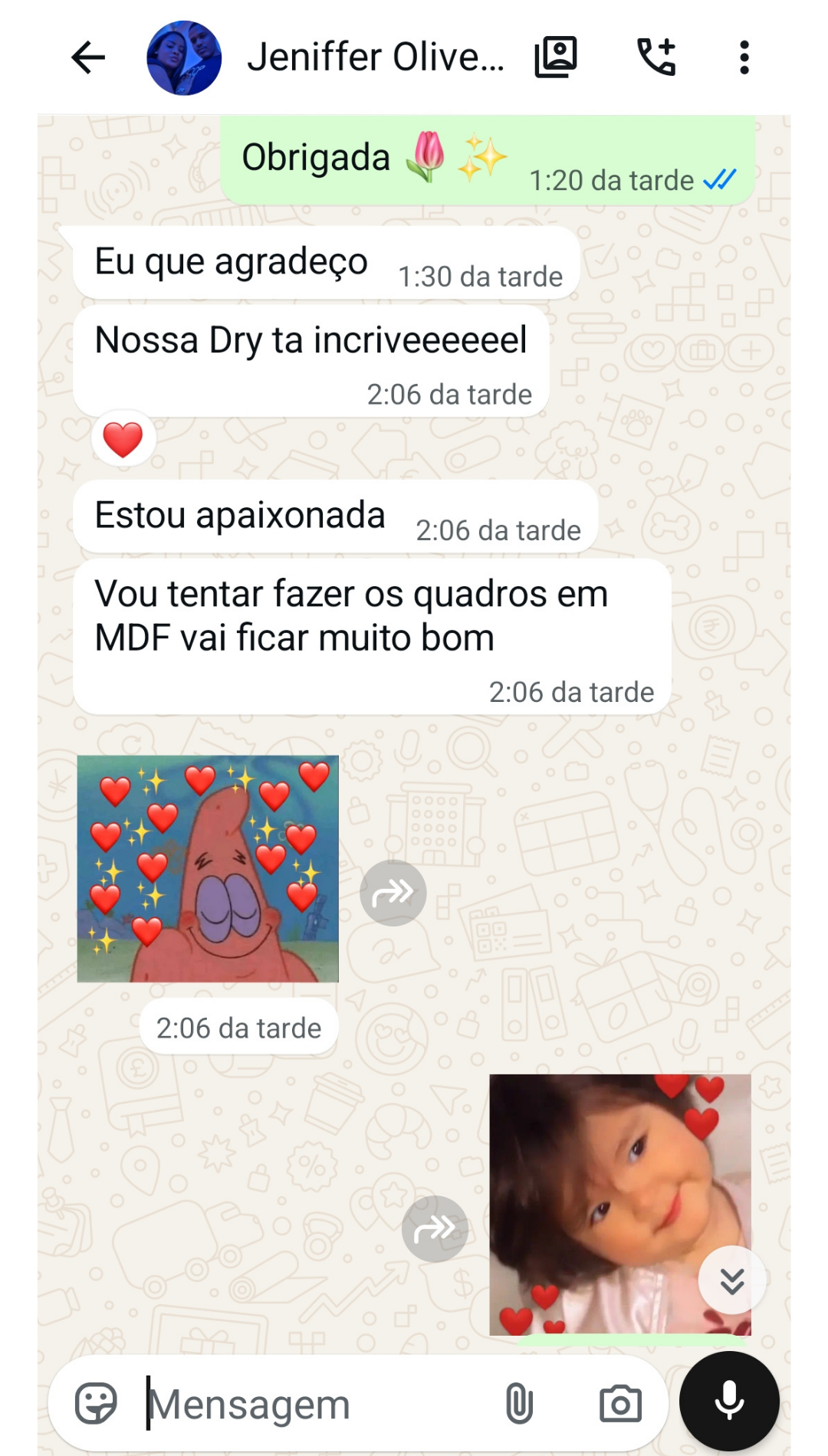Viewport: 828px width, 1456px height.
Task: Open the emoji and sticker picker
Action: click(x=96, y=1404)
